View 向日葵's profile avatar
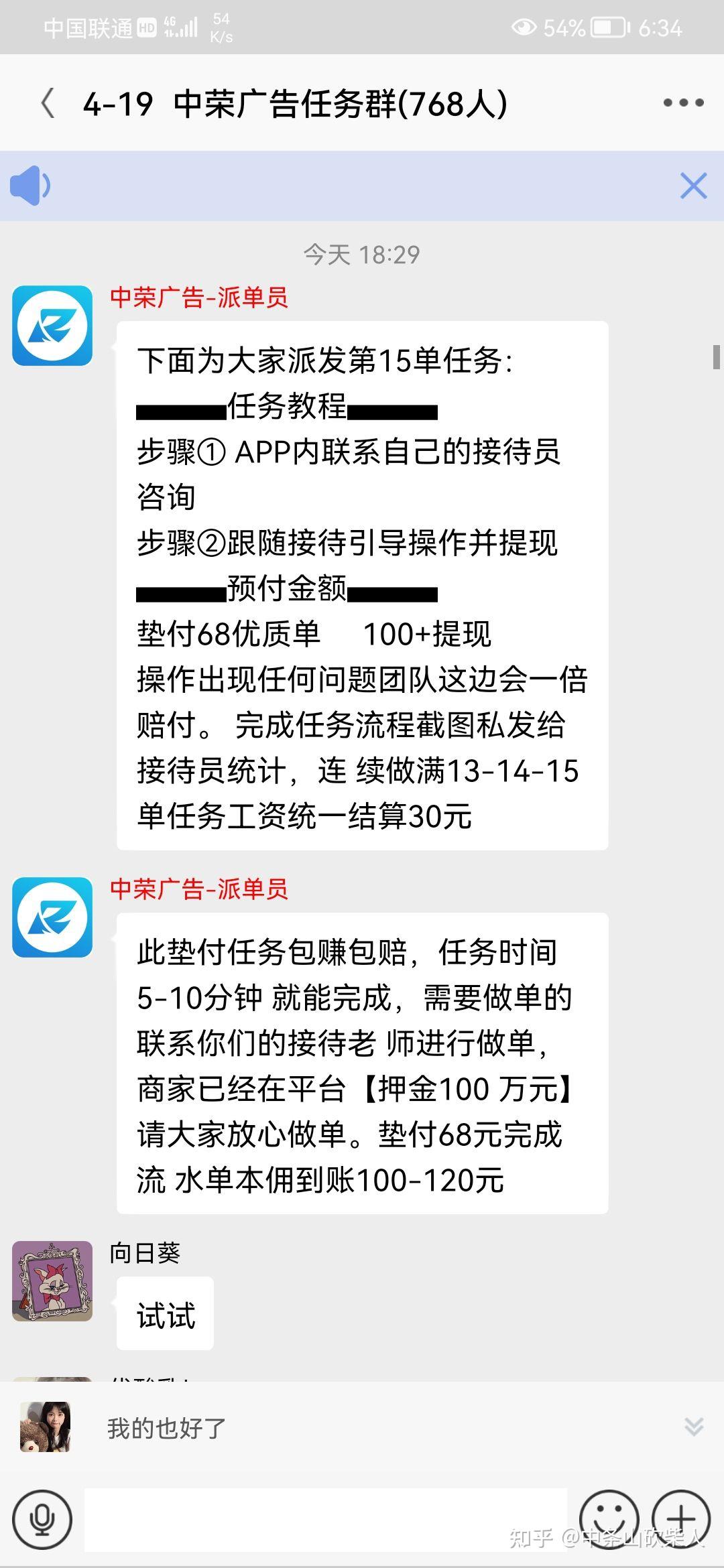This screenshot has width=724, height=1568. [x=52, y=1281]
